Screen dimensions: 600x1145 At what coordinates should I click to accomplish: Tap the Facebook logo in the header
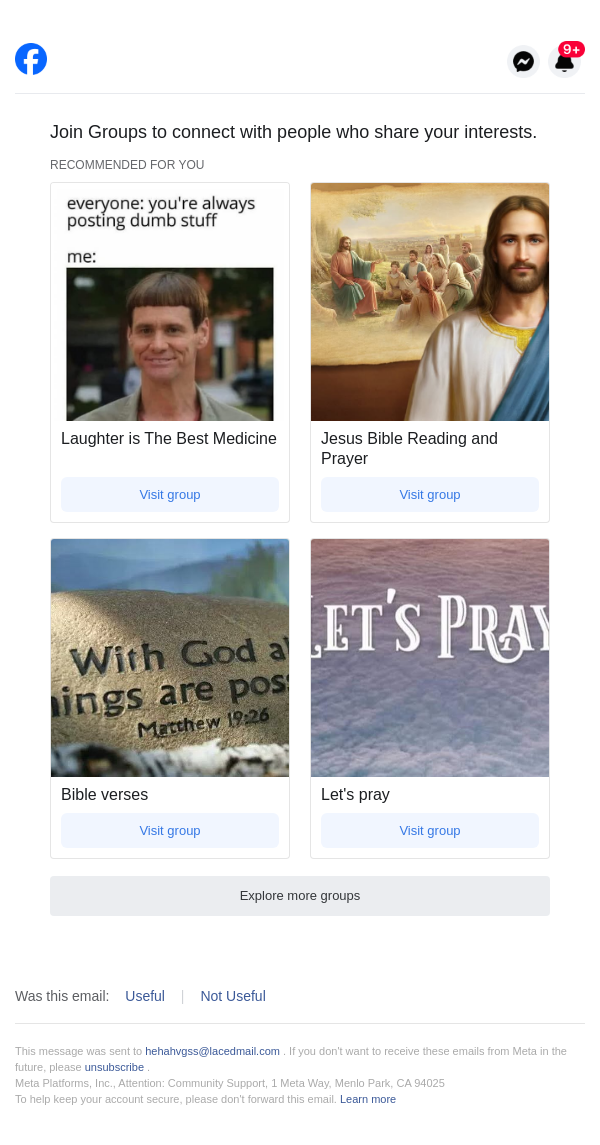(x=31, y=59)
